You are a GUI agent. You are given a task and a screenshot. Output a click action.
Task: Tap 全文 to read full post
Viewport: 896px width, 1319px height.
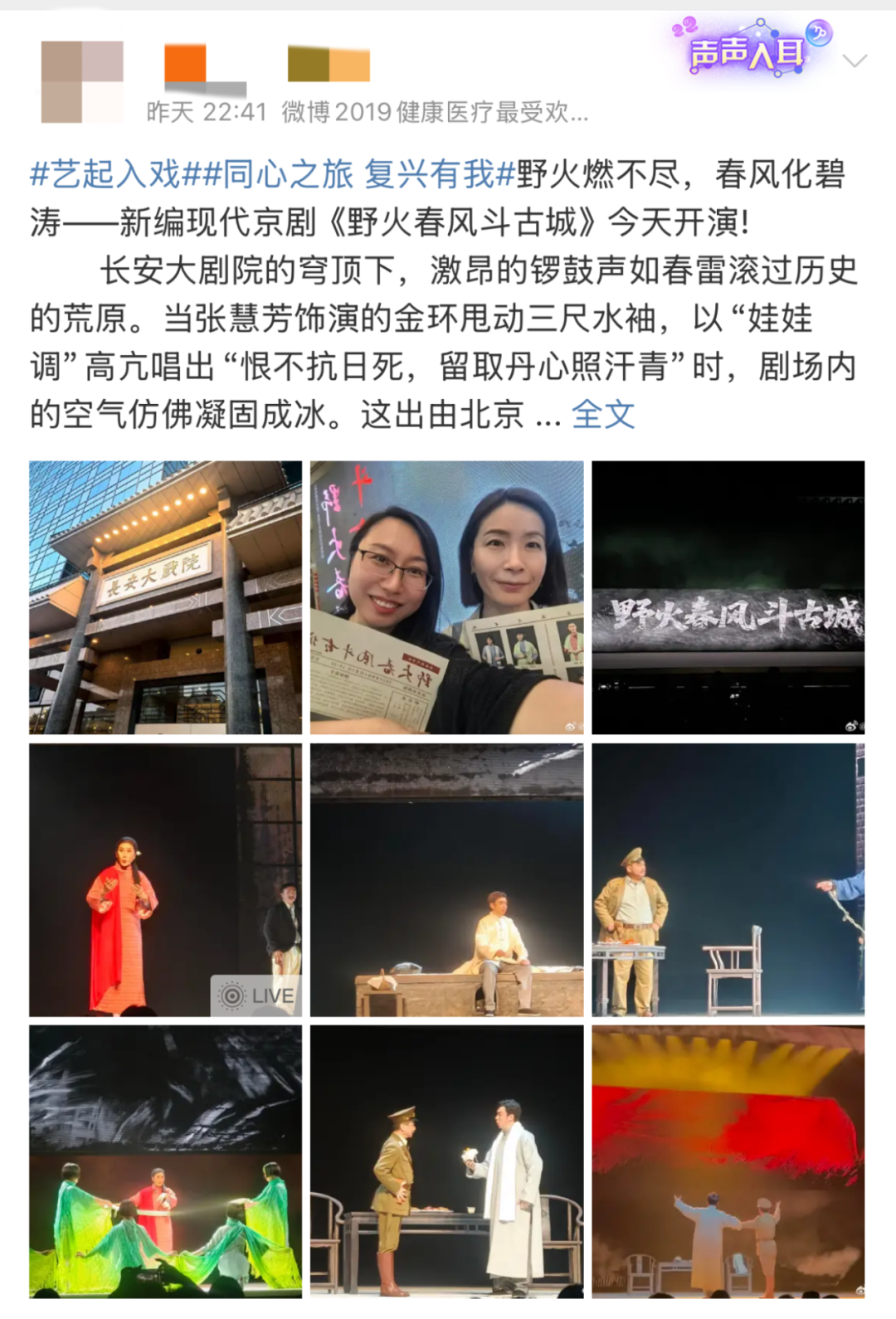coord(603,414)
